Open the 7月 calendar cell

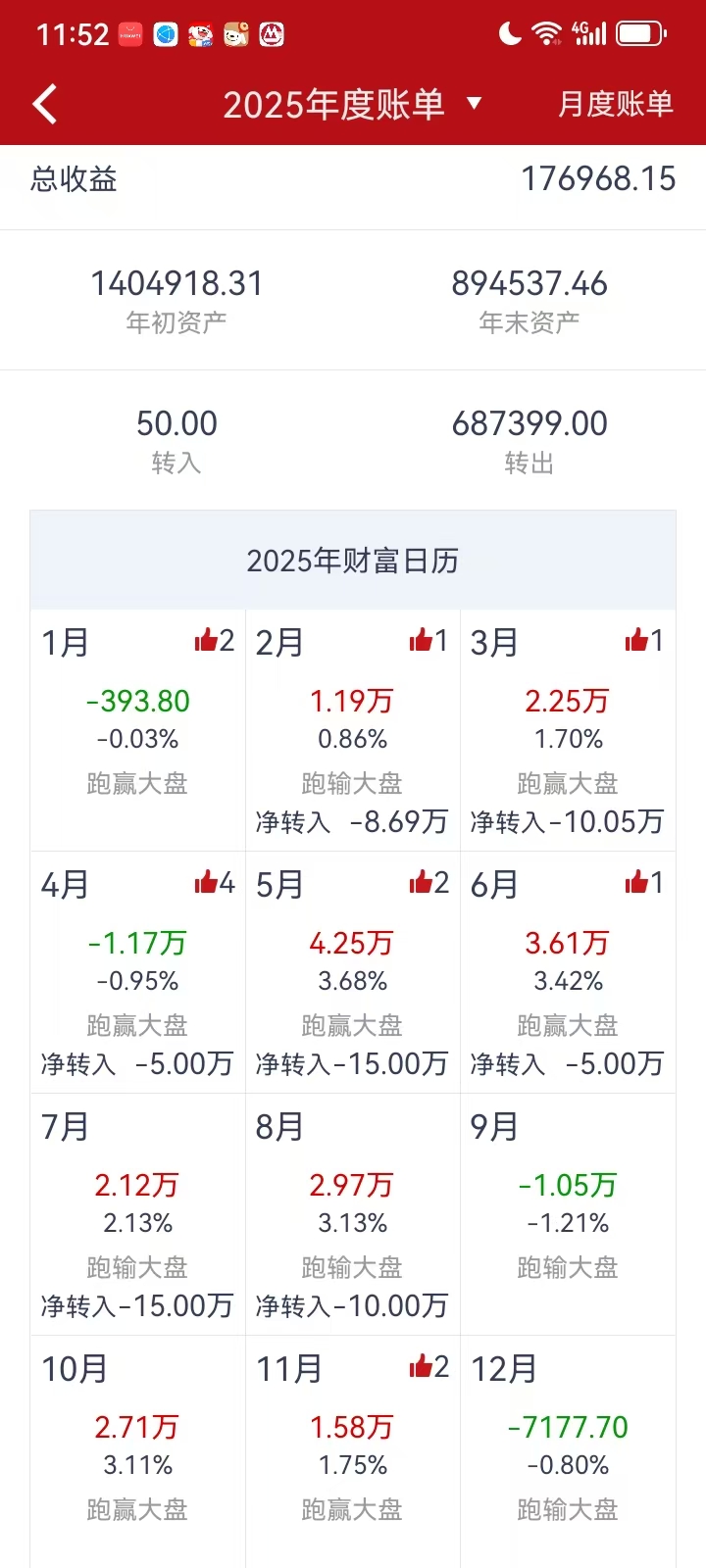[x=137, y=1214]
